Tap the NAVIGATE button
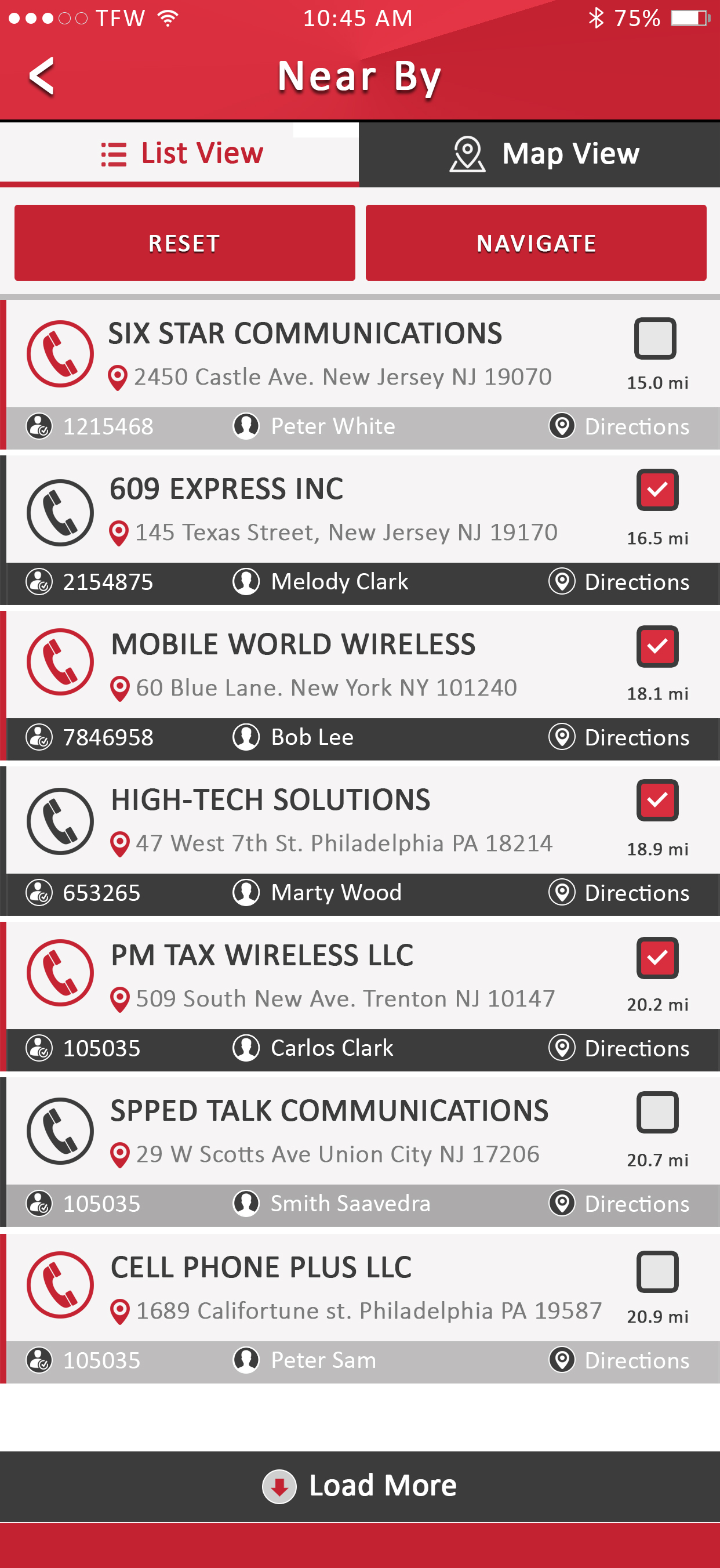 [536, 243]
